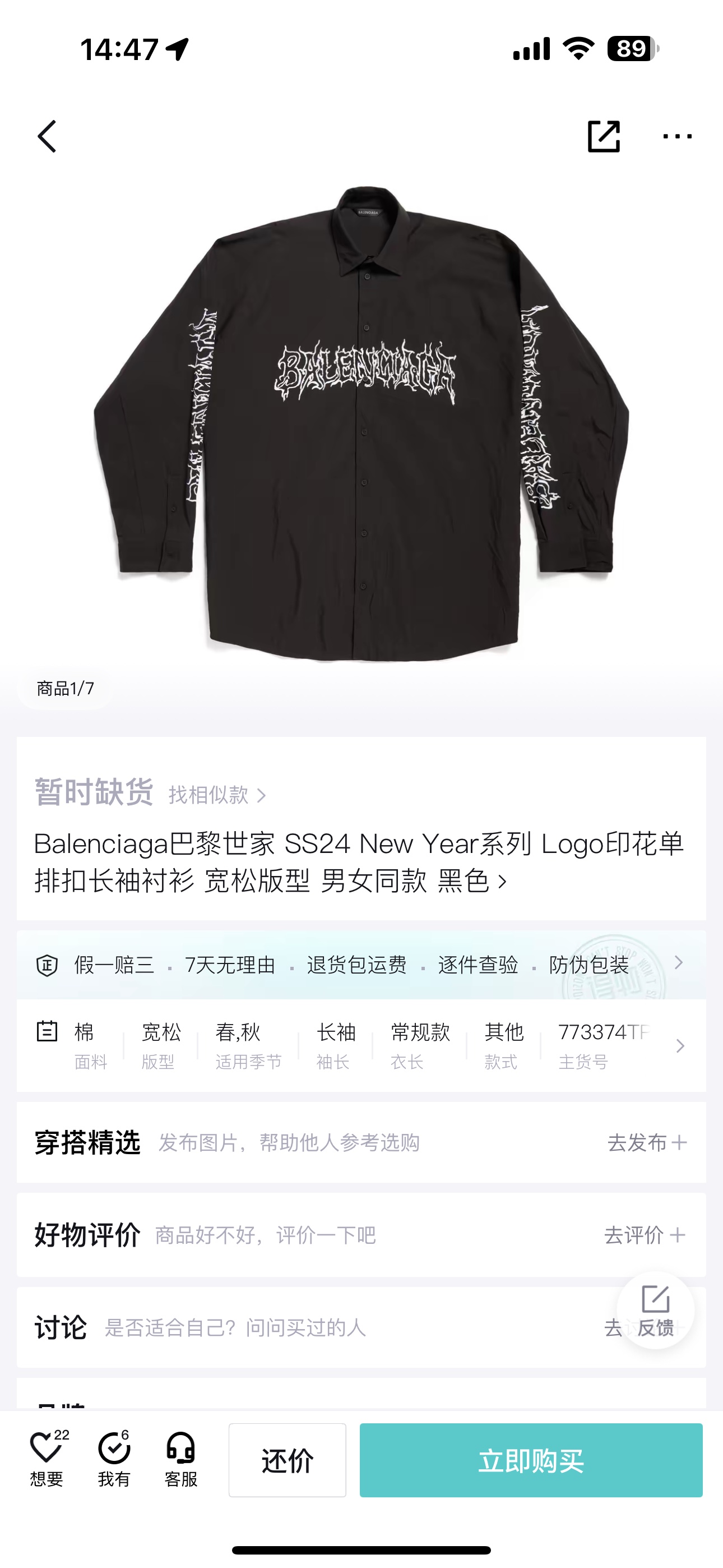Mark as owned with 我有
The height and width of the screenshot is (1568, 723).
[114, 1459]
